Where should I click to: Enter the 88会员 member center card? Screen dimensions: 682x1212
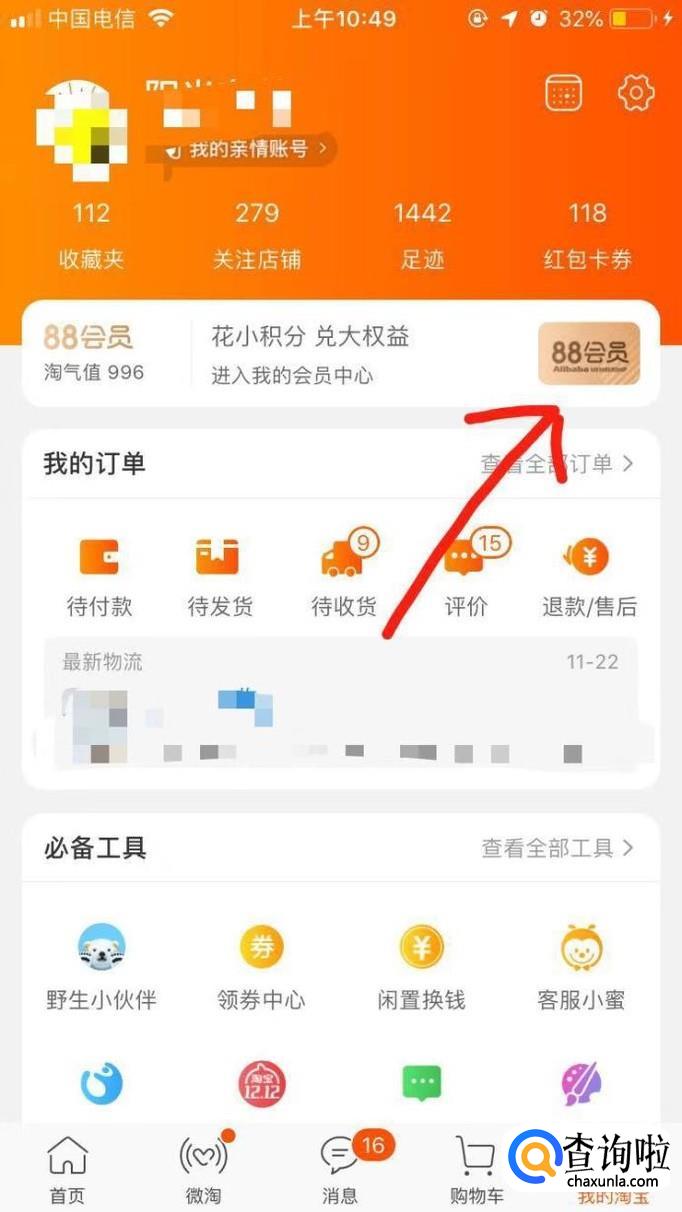[341, 354]
